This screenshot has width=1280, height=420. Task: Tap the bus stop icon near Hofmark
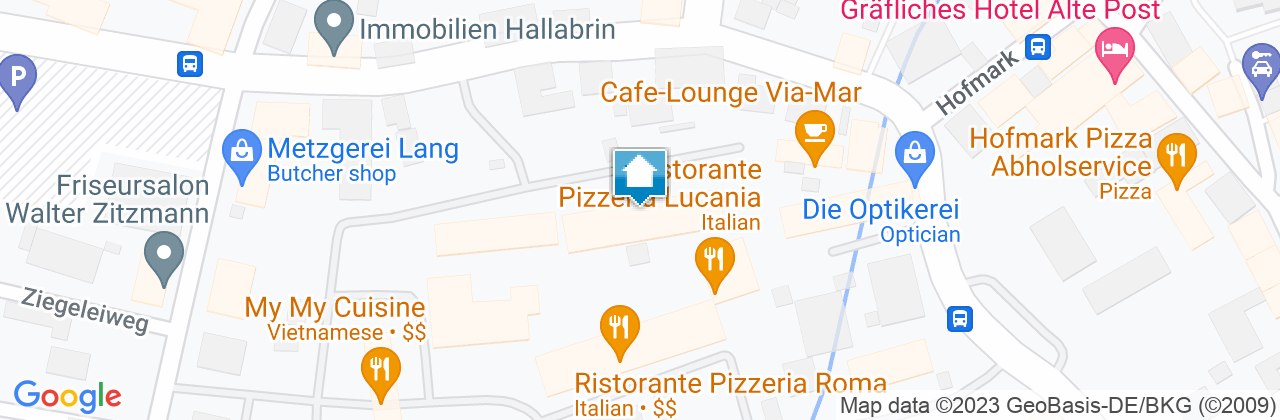click(1038, 46)
